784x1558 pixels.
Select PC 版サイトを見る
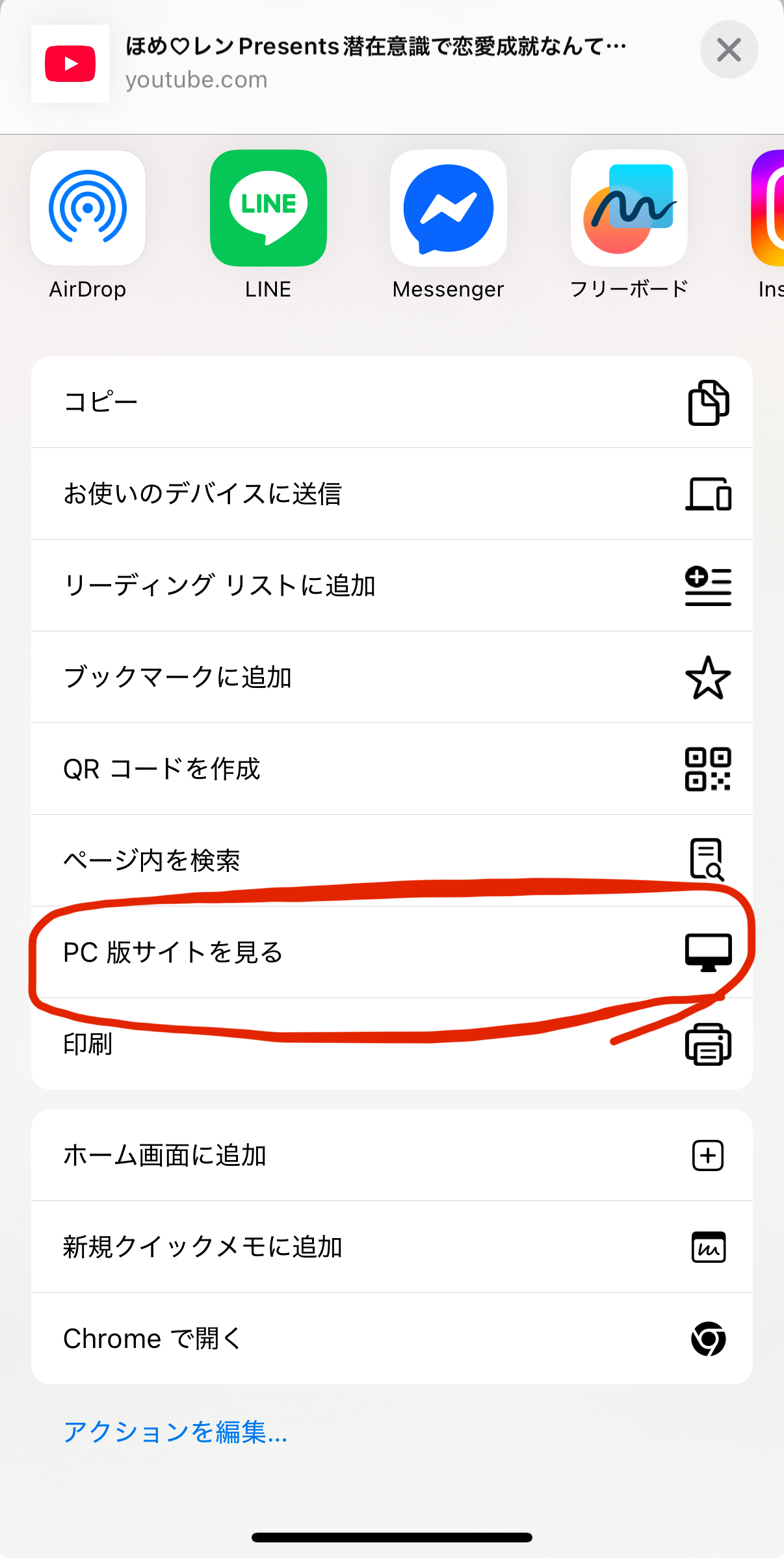point(392,952)
